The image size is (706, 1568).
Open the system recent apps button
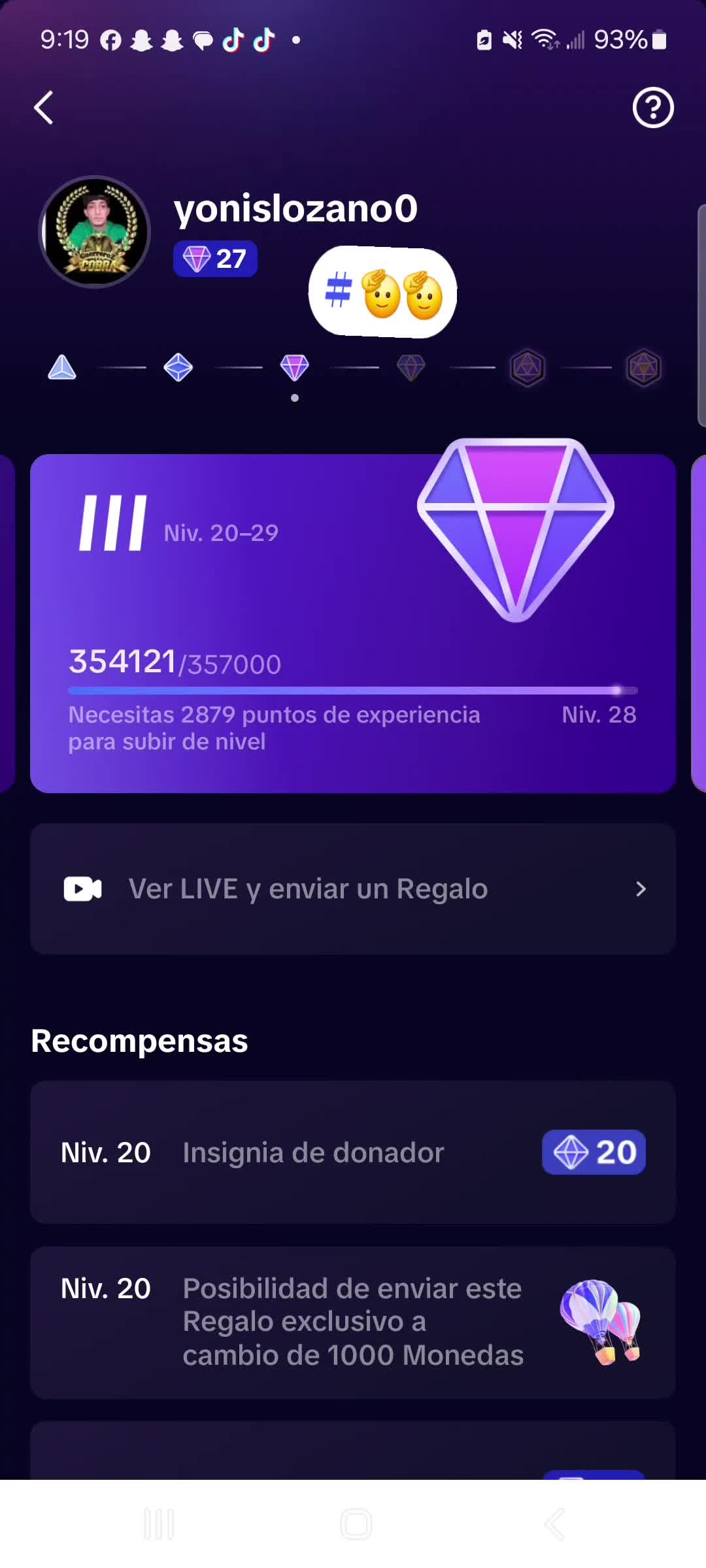click(x=159, y=1524)
